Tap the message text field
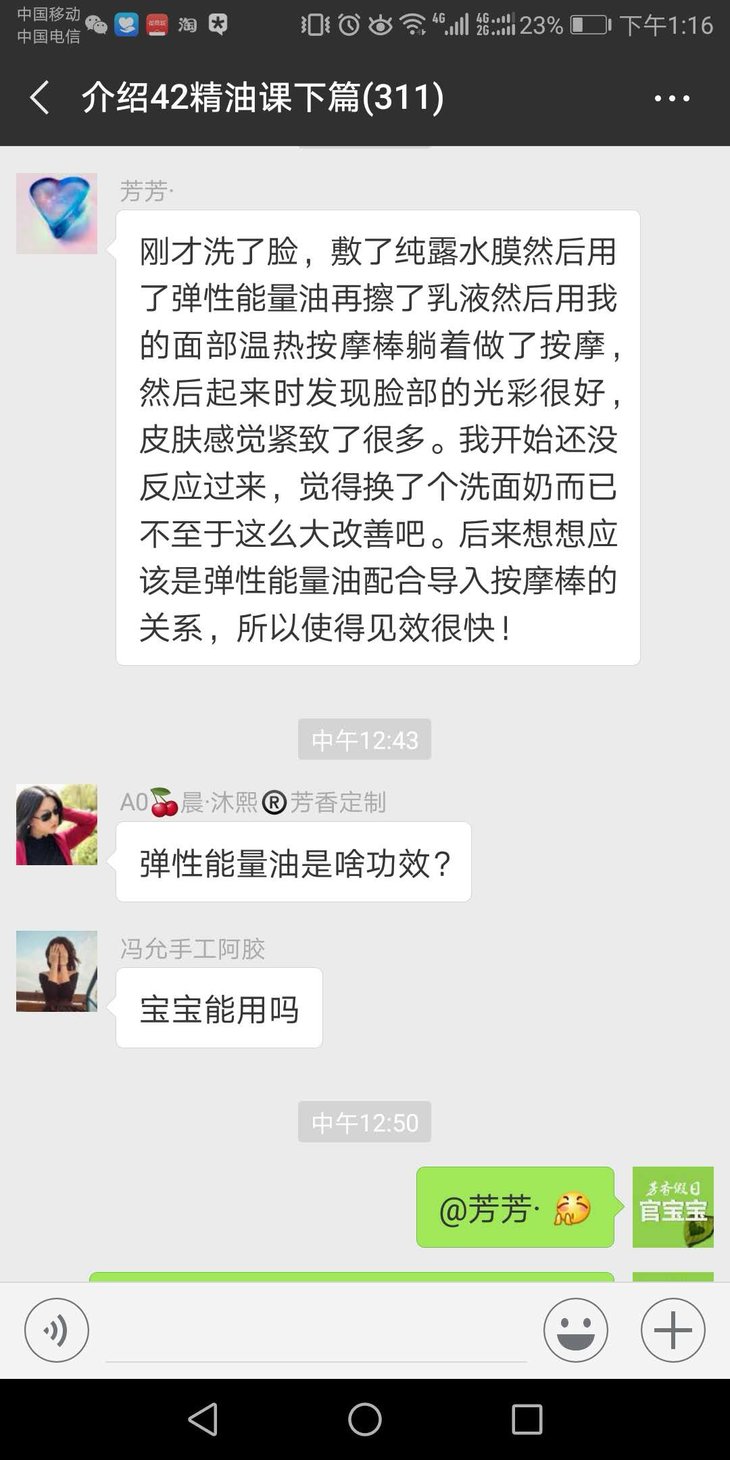The width and height of the screenshot is (730, 1460). (x=316, y=1332)
